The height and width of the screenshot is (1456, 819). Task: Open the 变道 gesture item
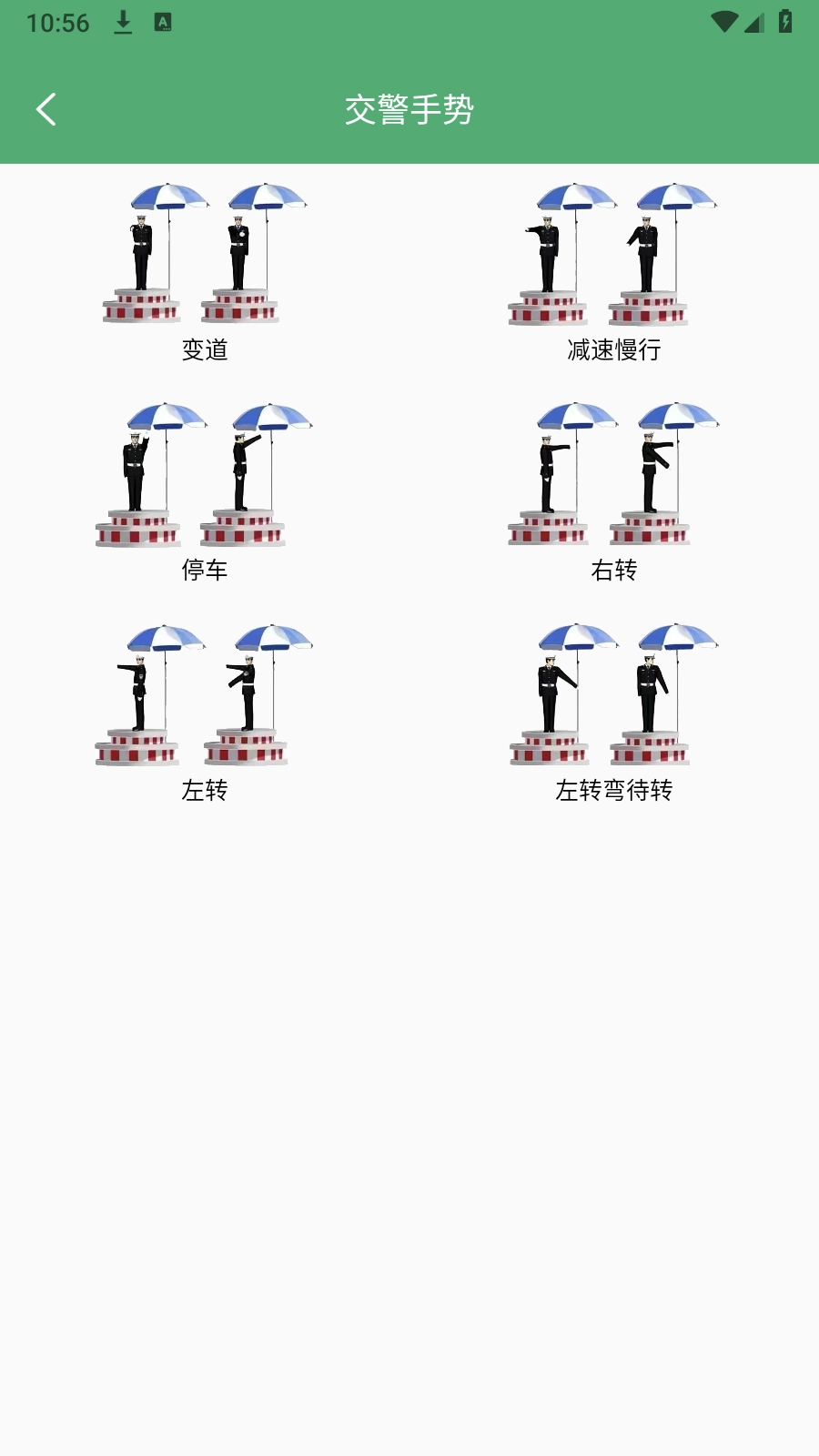pyautogui.click(x=205, y=271)
